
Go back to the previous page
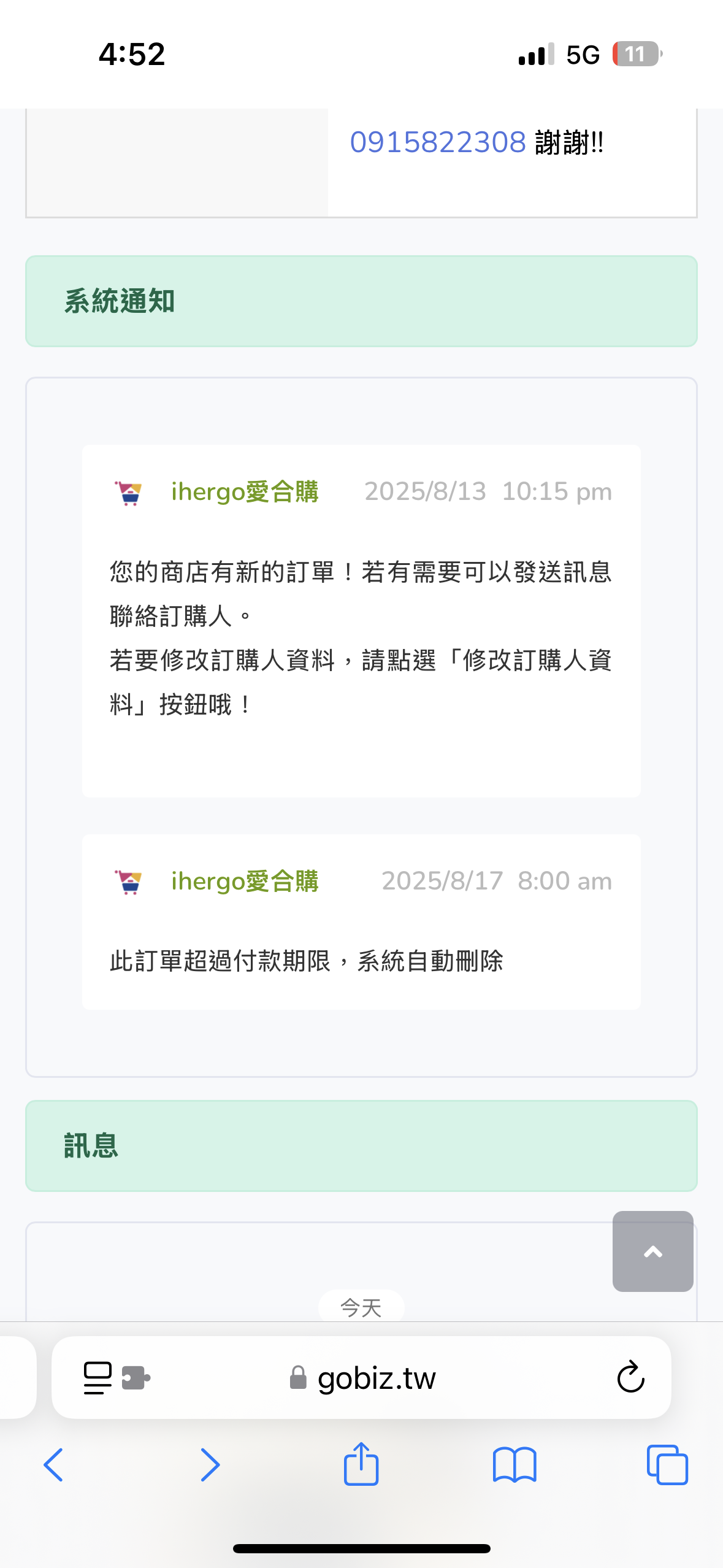[54, 1465]
